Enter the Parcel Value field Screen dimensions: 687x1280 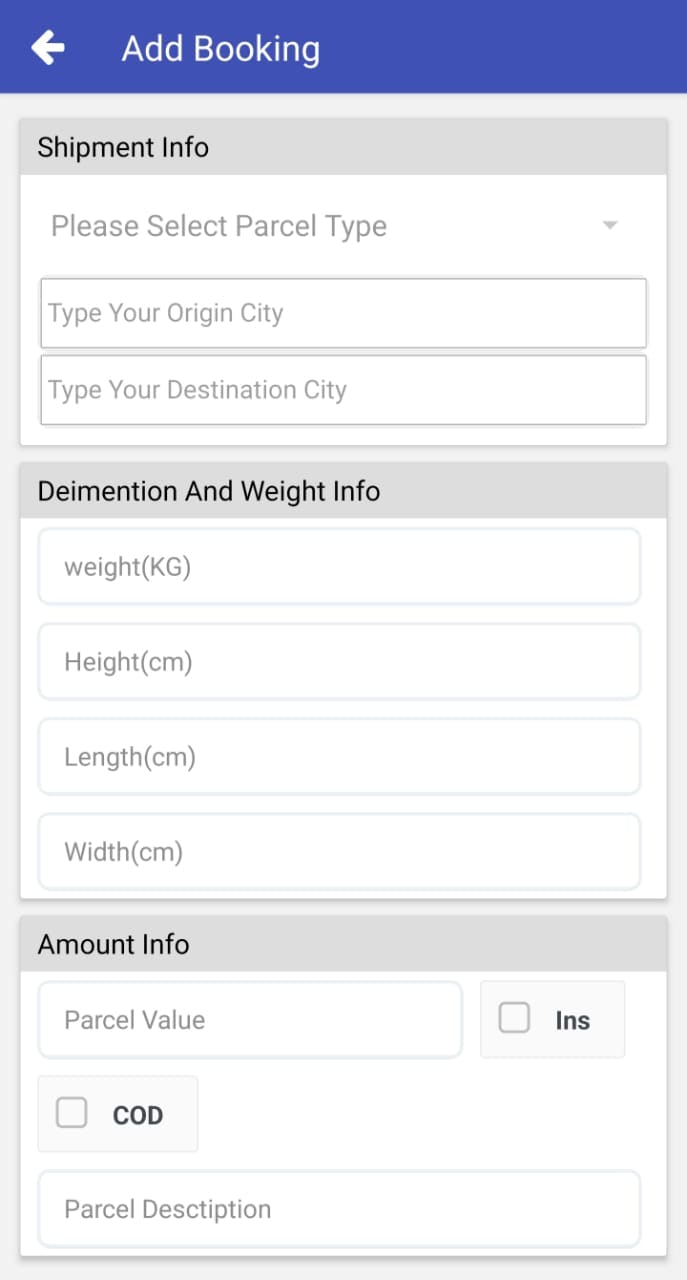pyautogui.click(x=250, y=1020)
